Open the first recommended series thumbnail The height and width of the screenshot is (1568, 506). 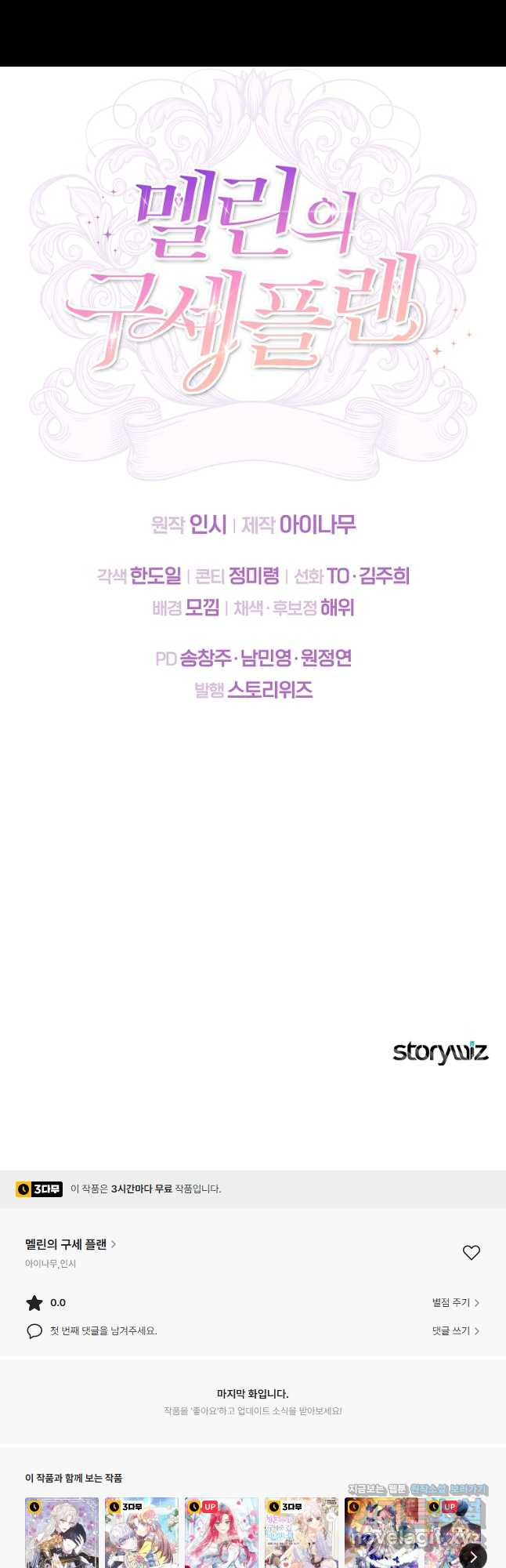coord(62,1533)
